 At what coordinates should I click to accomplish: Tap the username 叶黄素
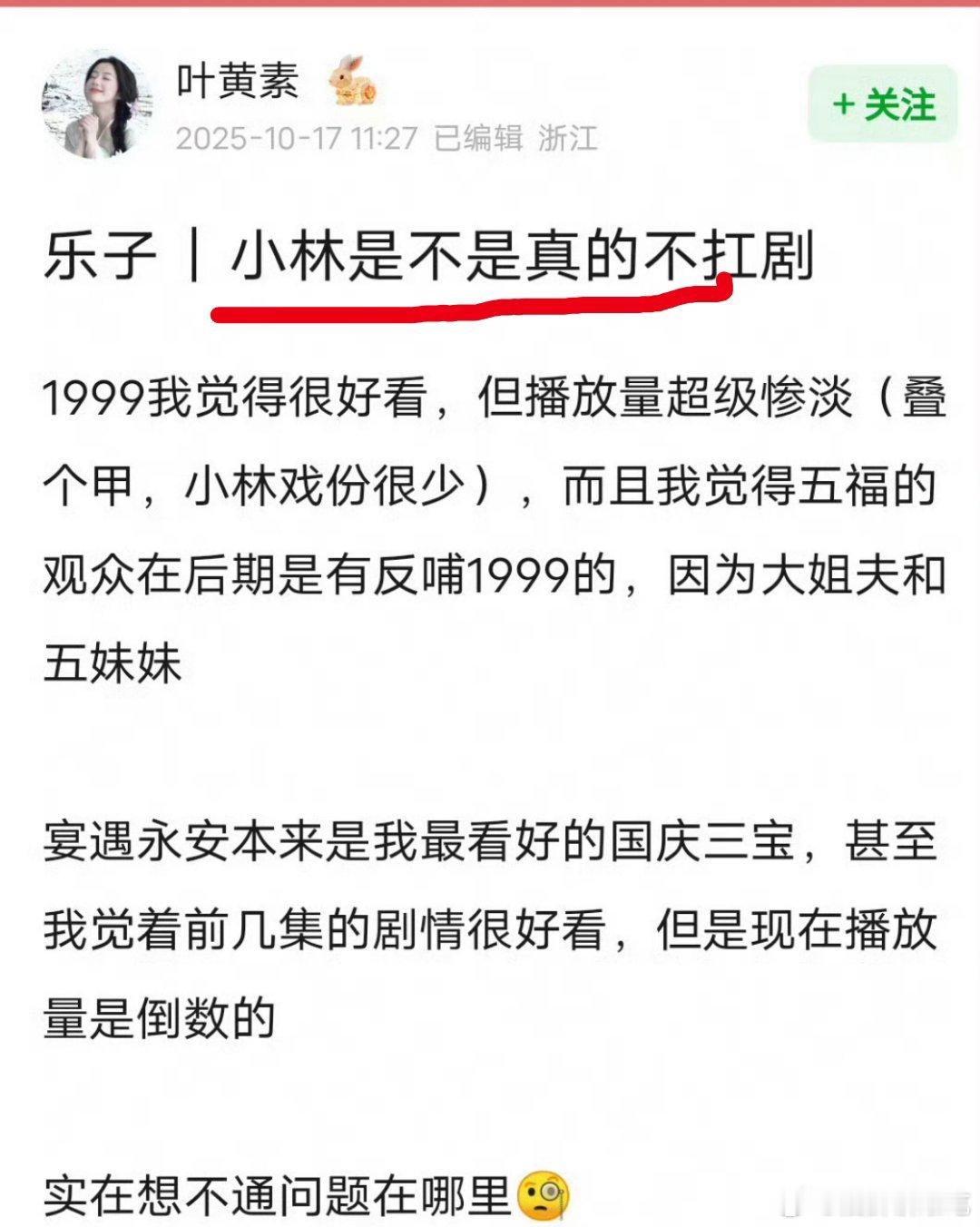237,82
